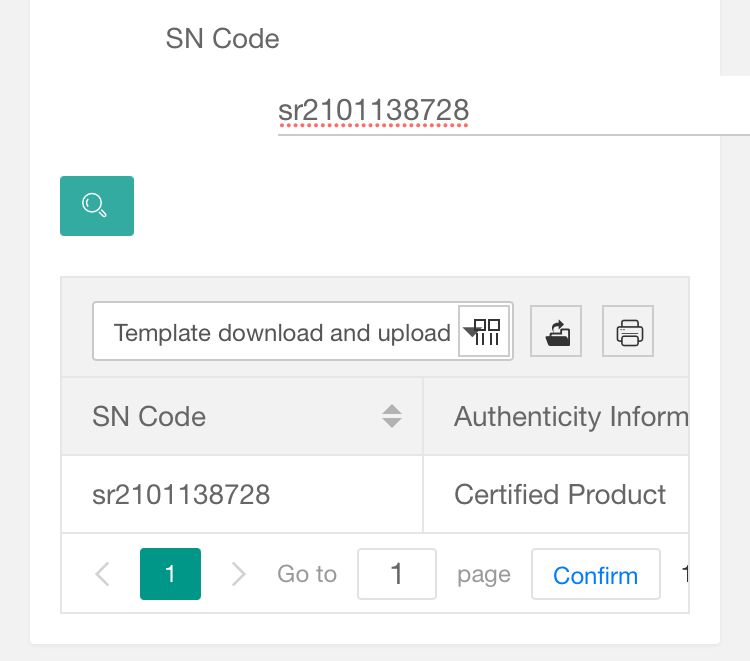Tap the SN Code text input field
750x661 pixels.
[514, 110]
